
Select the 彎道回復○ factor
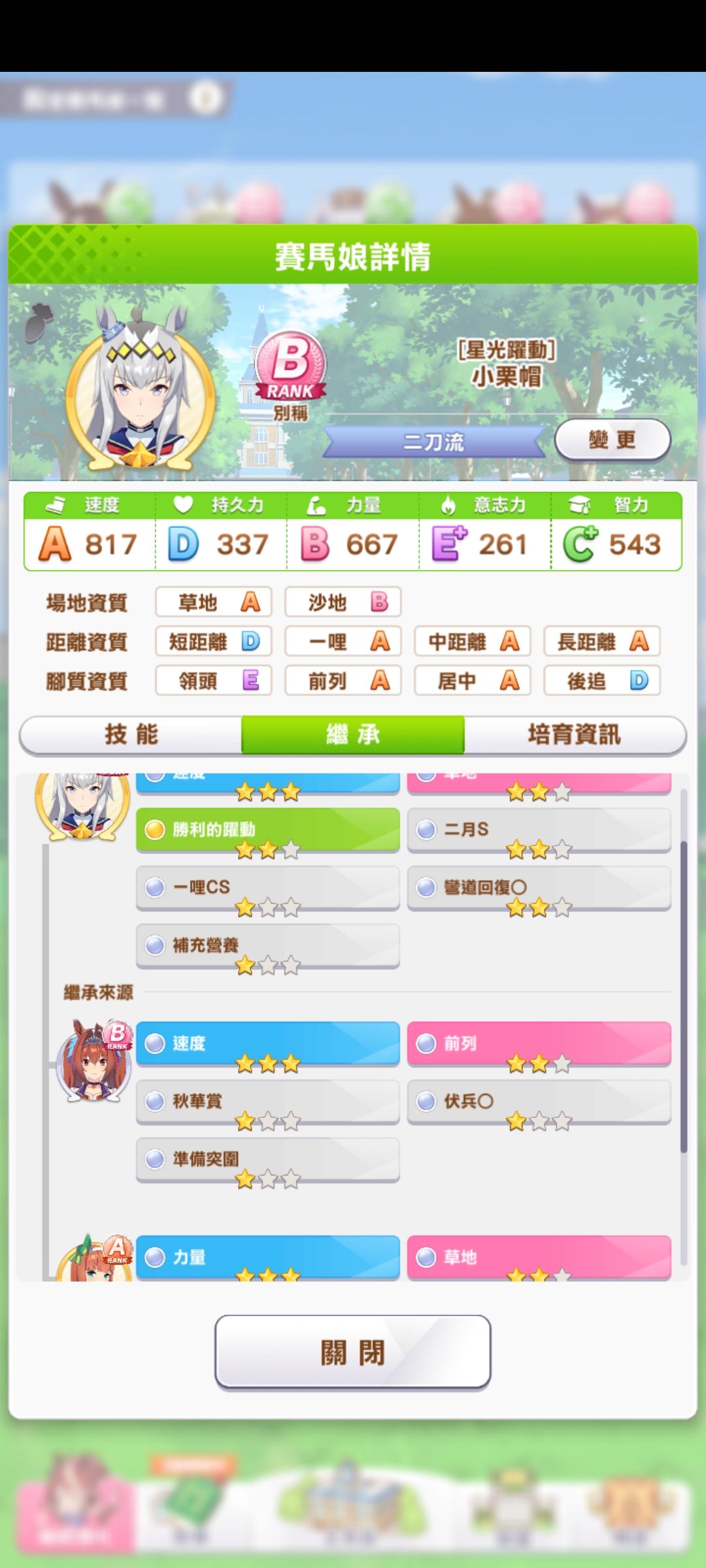point(539,888)
